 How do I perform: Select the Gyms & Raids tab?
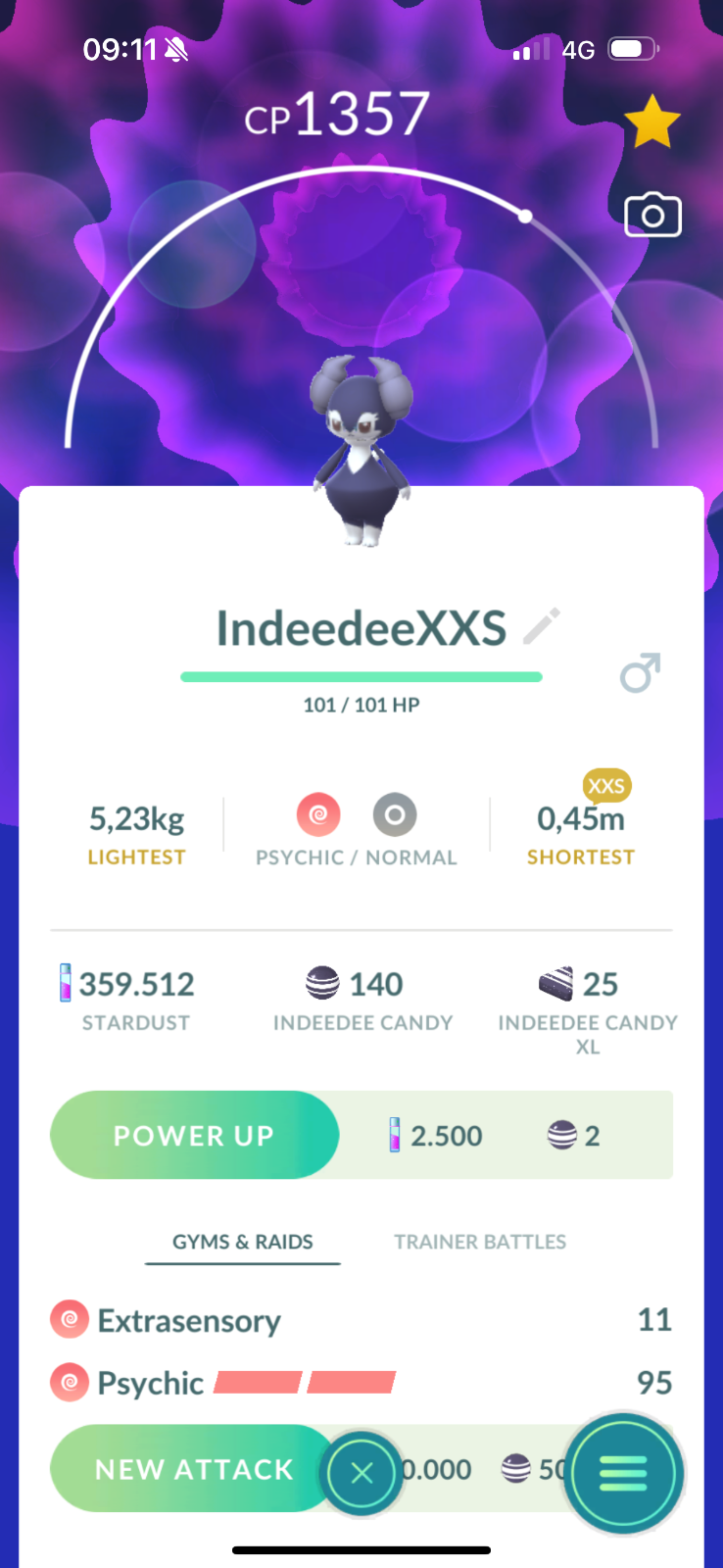coord(243,1242)
